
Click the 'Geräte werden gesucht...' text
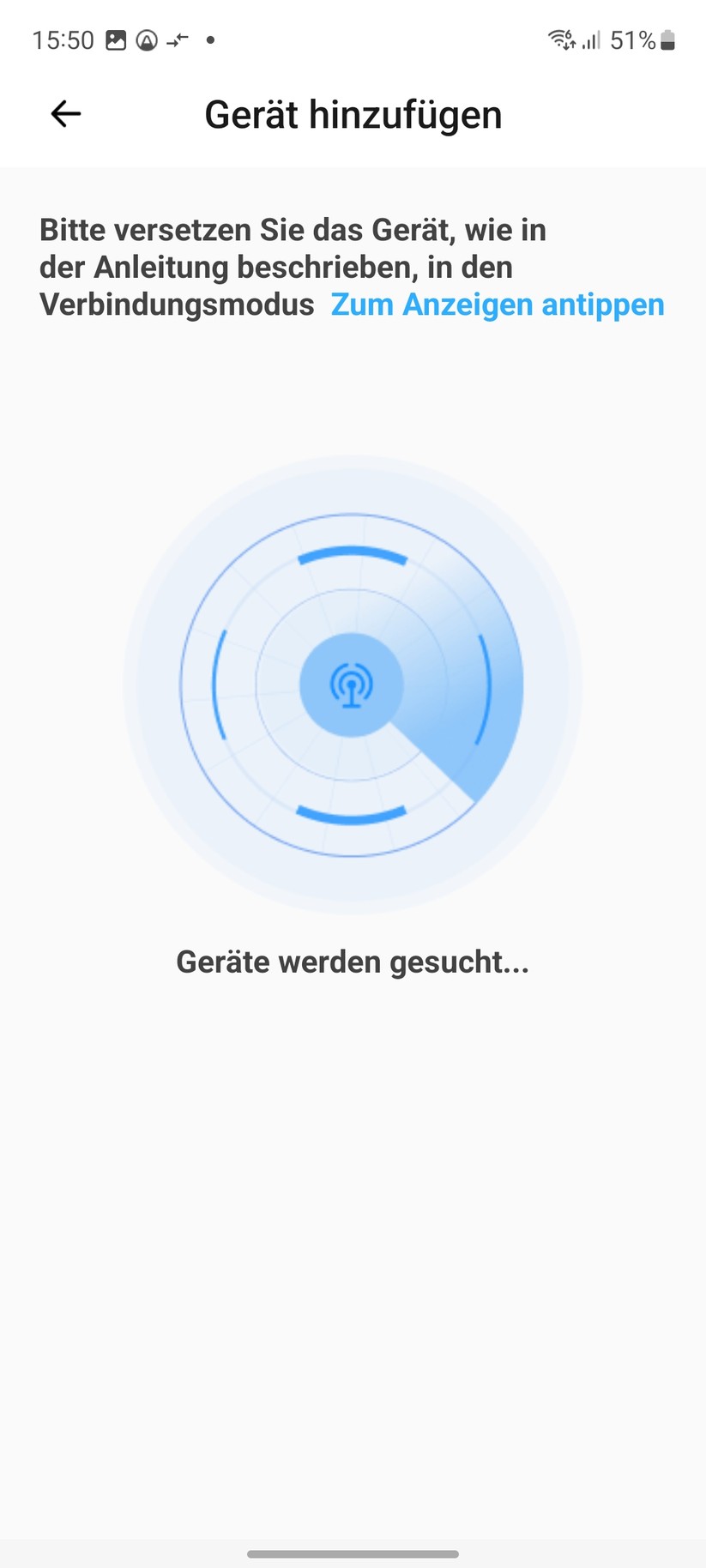click(352, 962)
